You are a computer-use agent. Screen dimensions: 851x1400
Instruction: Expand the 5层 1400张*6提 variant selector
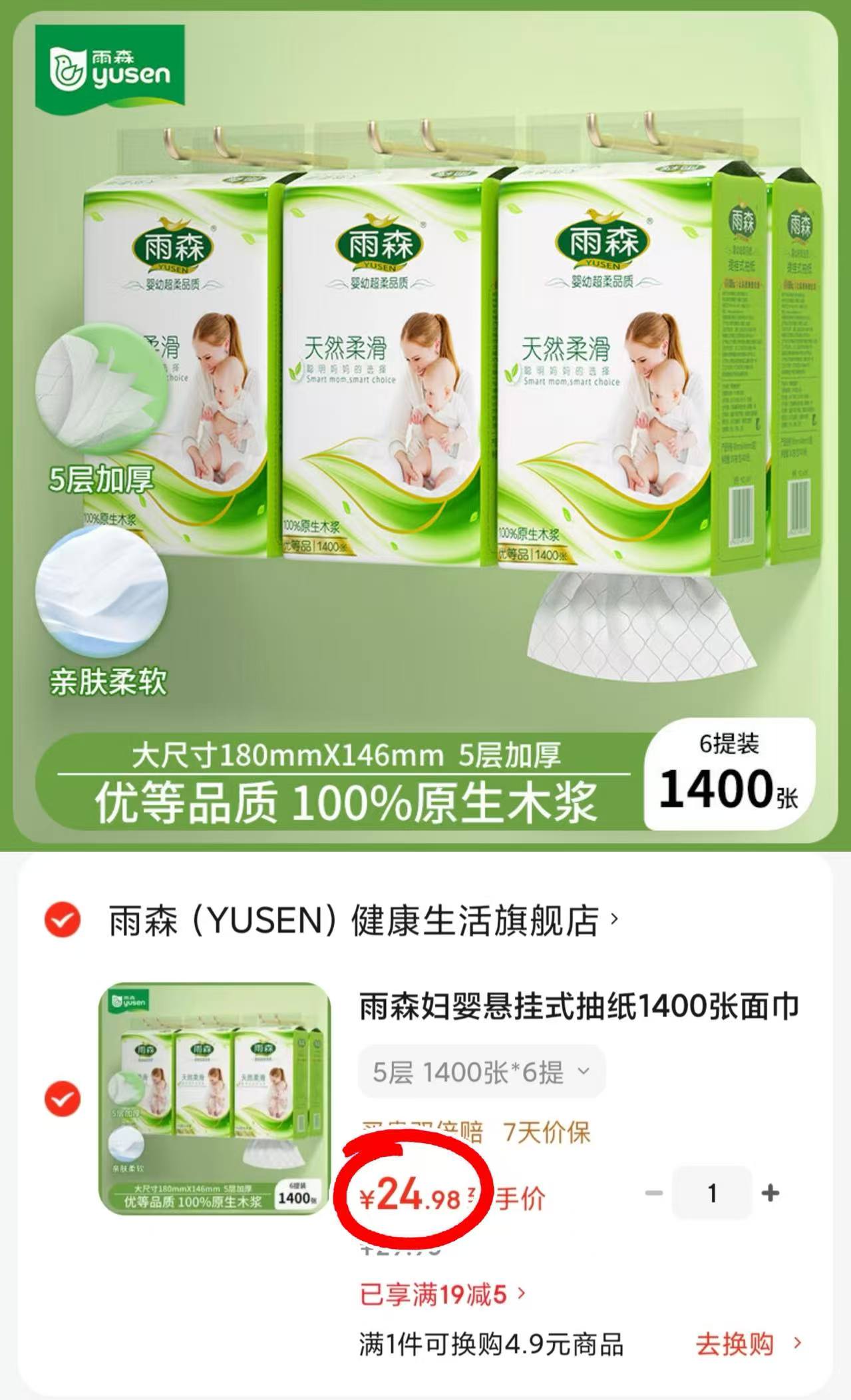point(481,1072)
